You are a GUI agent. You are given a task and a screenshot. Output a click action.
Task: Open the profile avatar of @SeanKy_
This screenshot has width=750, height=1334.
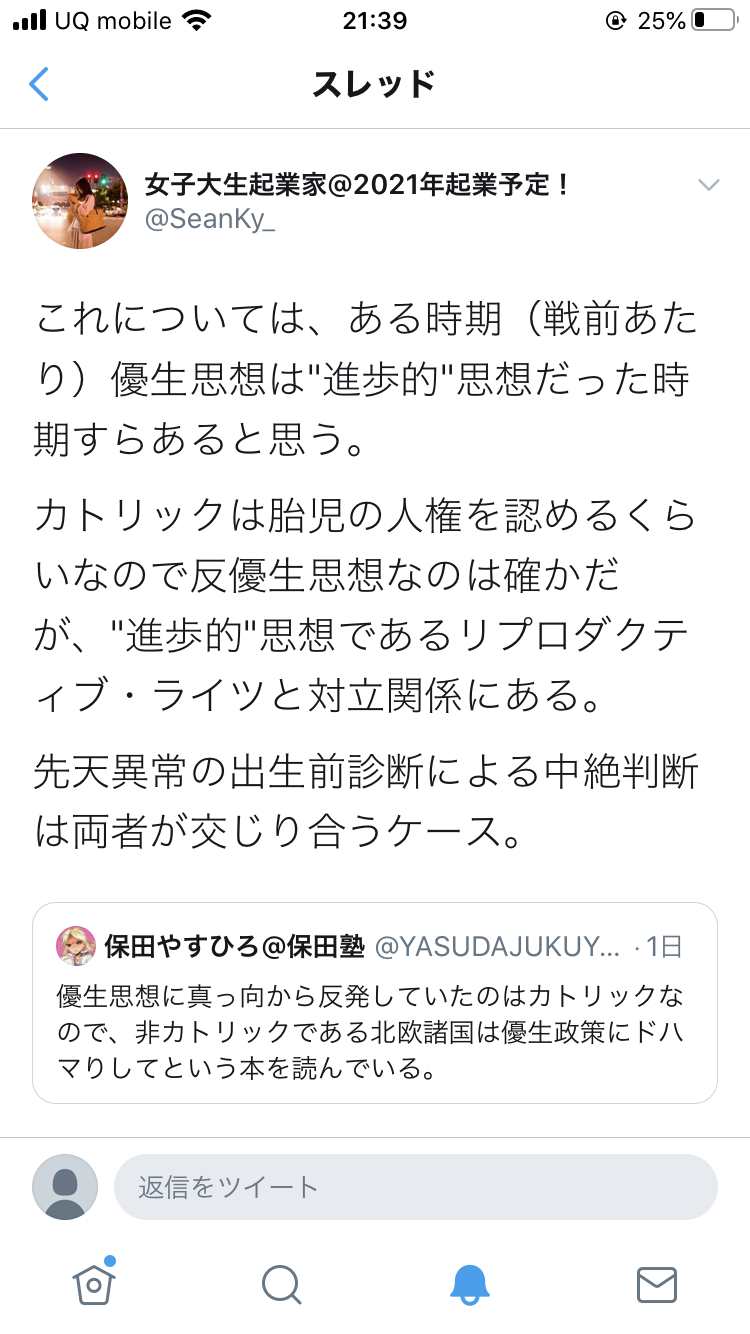tap(80, 200)
